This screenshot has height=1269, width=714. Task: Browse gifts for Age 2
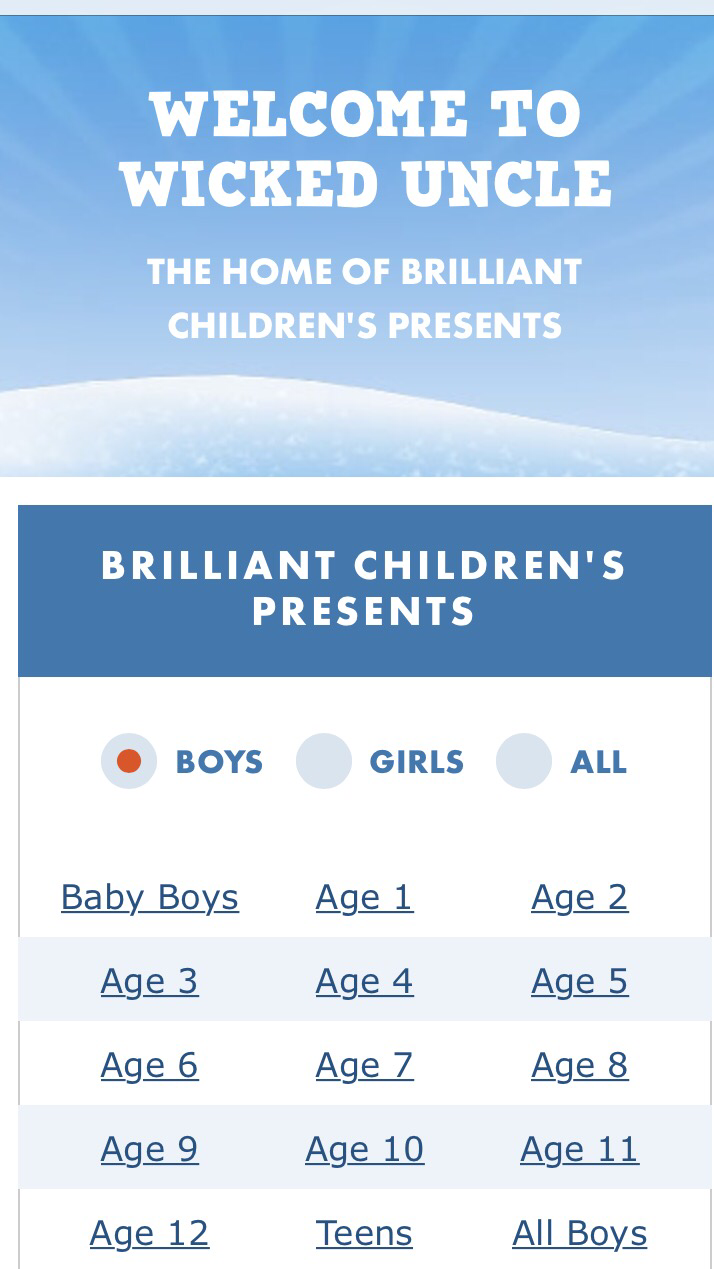point(580,898)
